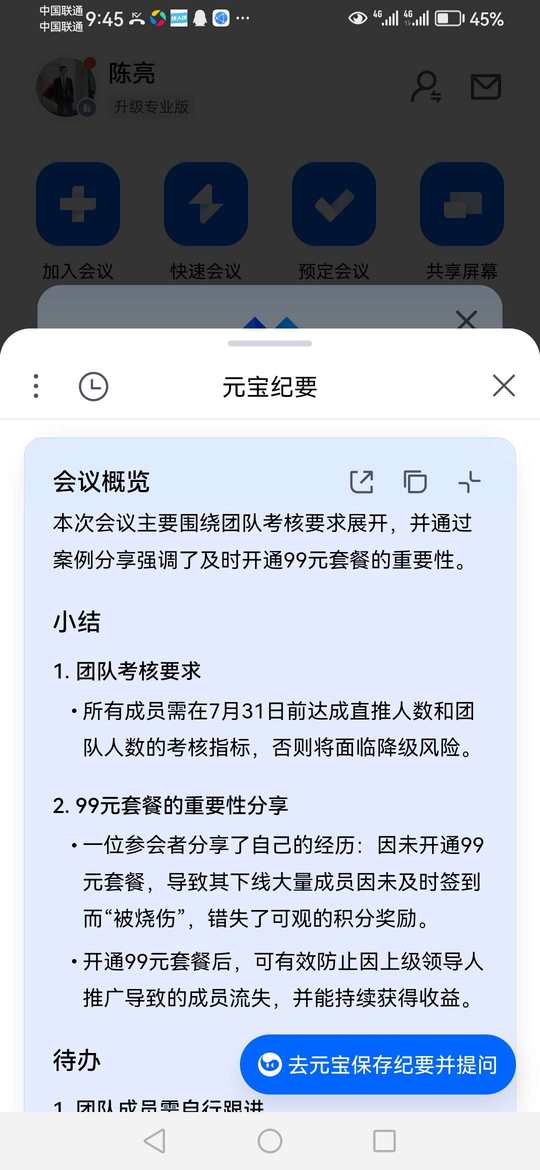Share the 会议概览 summary externally

click(362, 482)
